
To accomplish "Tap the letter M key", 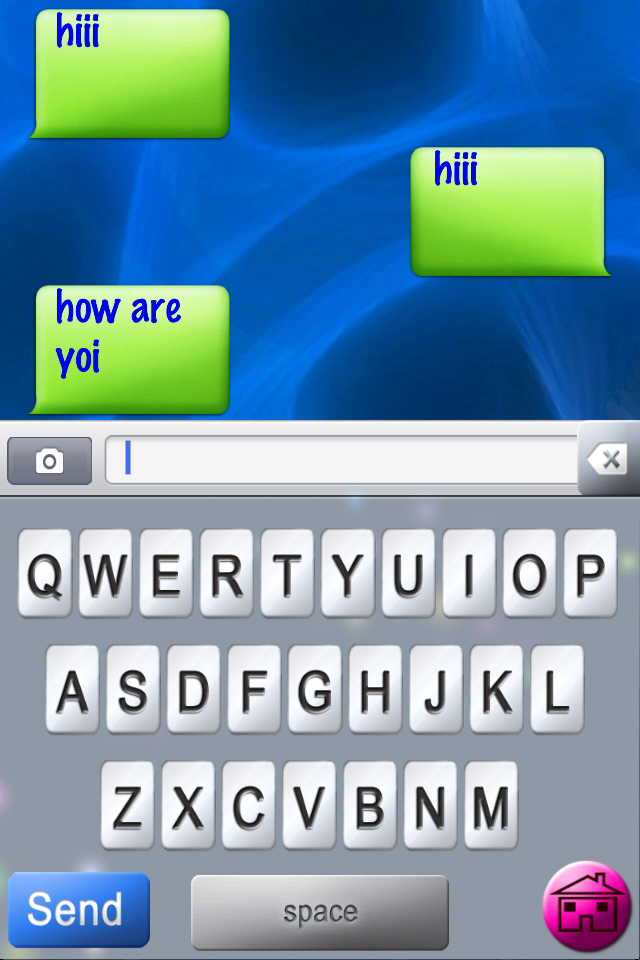I will (490, 805).
